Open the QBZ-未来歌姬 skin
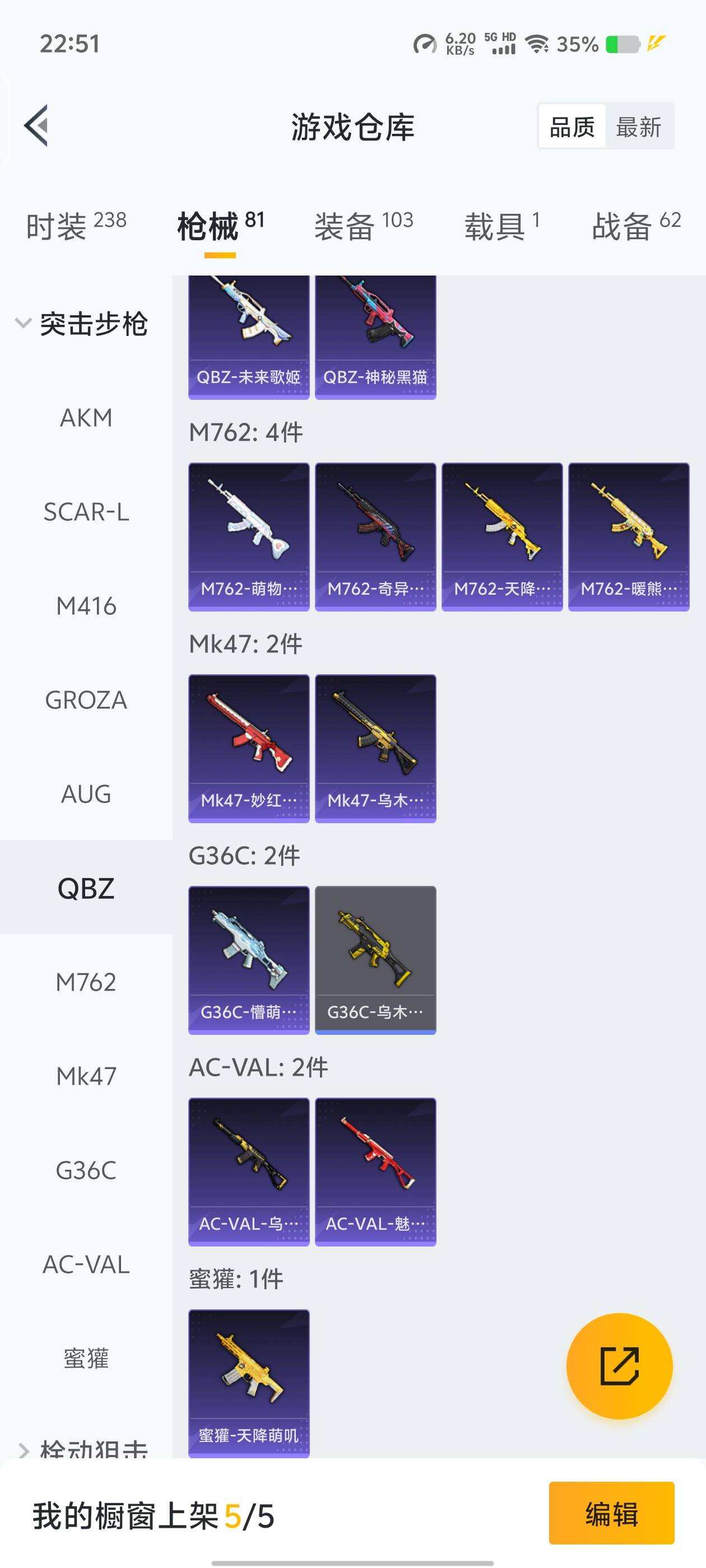 249,337
